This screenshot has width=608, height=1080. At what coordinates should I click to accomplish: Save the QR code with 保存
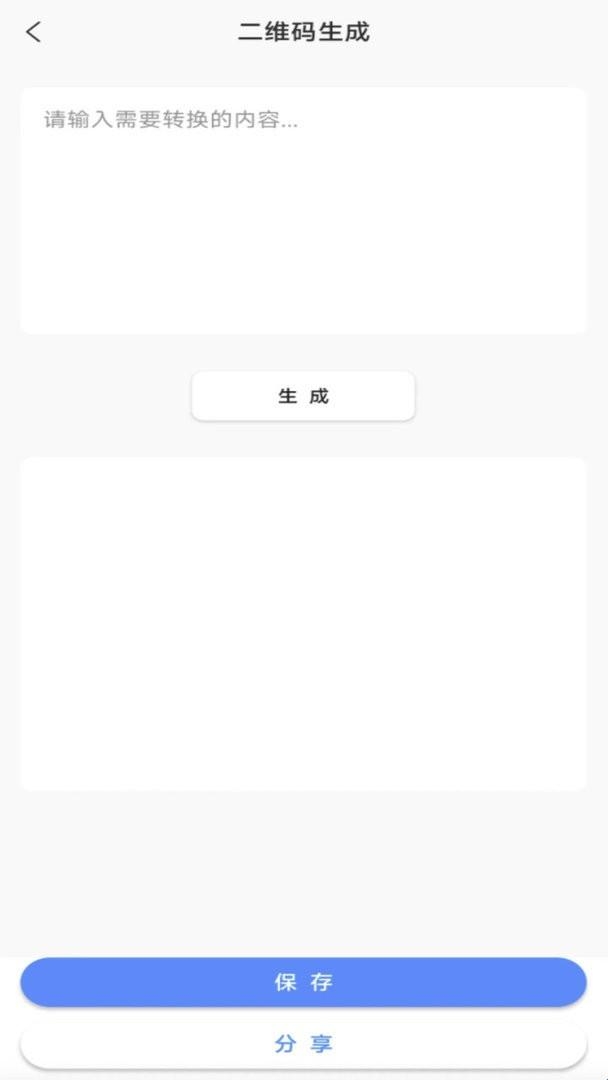(303, 982)
